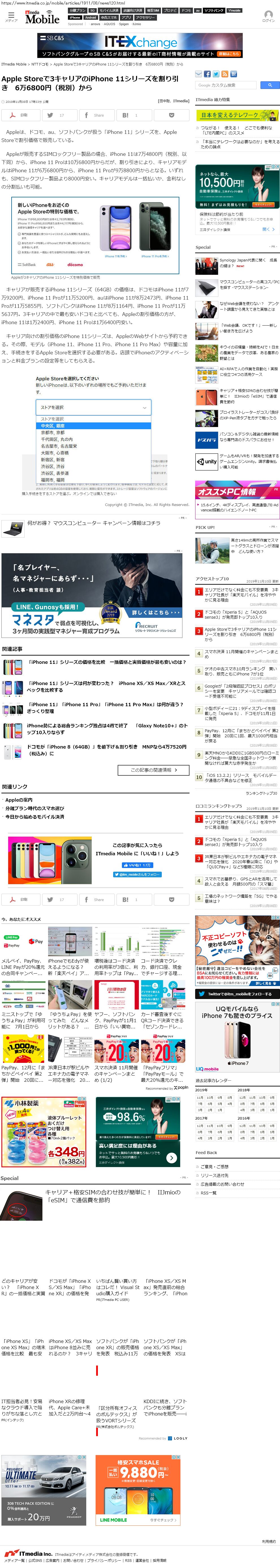Share article with top Facebook Share button
Screen dimensions: 280x1568
(94, 114)
